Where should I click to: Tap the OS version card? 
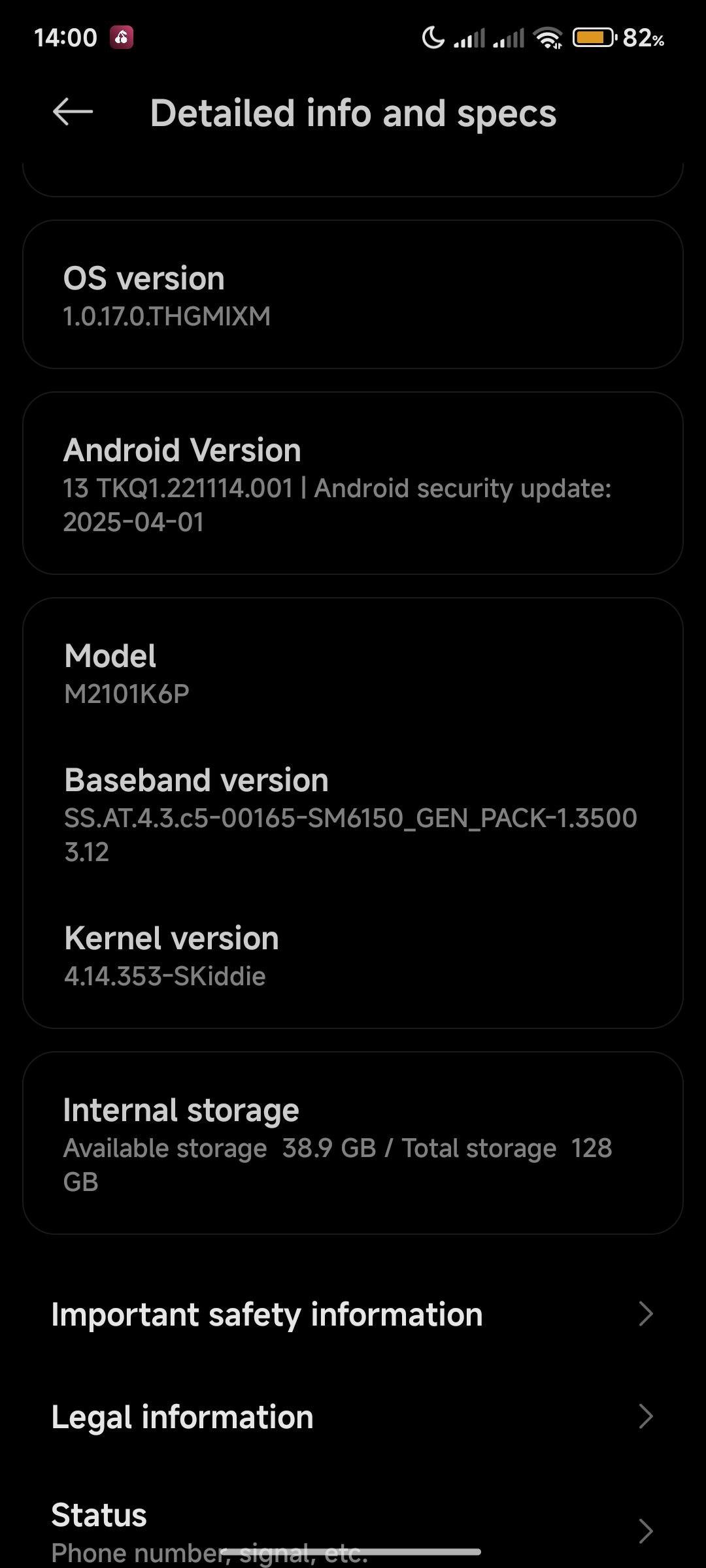353,295
